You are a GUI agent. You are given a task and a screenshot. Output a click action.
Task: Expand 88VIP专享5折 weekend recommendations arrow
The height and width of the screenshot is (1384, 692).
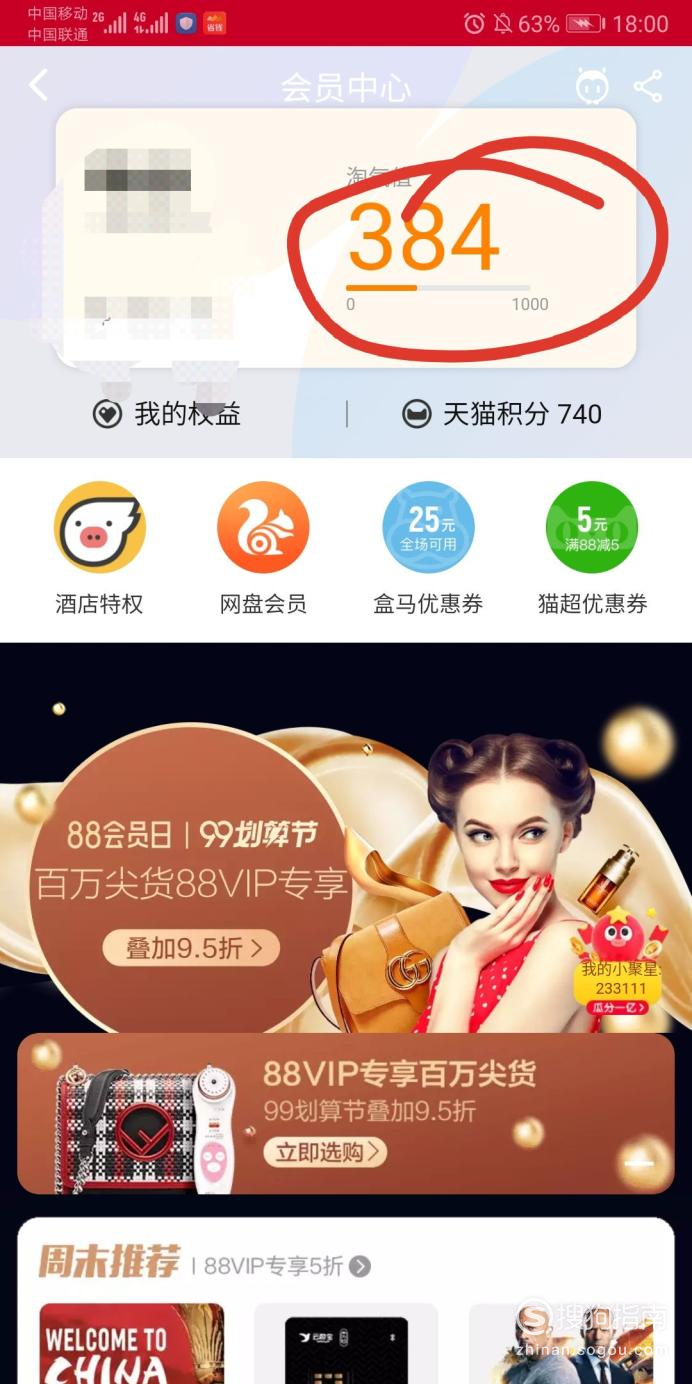point(360,1266)
